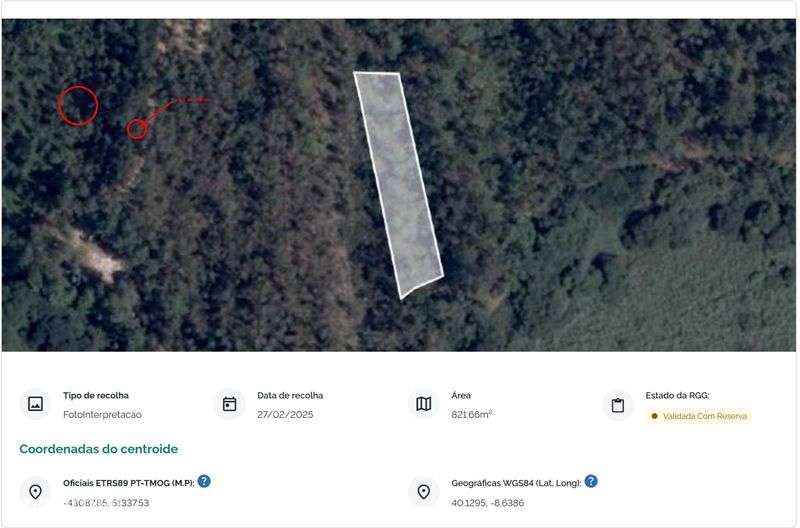The image size is (800, 528).
Task: Select the highlighted parcel on the map
Action: coord(398,180)
